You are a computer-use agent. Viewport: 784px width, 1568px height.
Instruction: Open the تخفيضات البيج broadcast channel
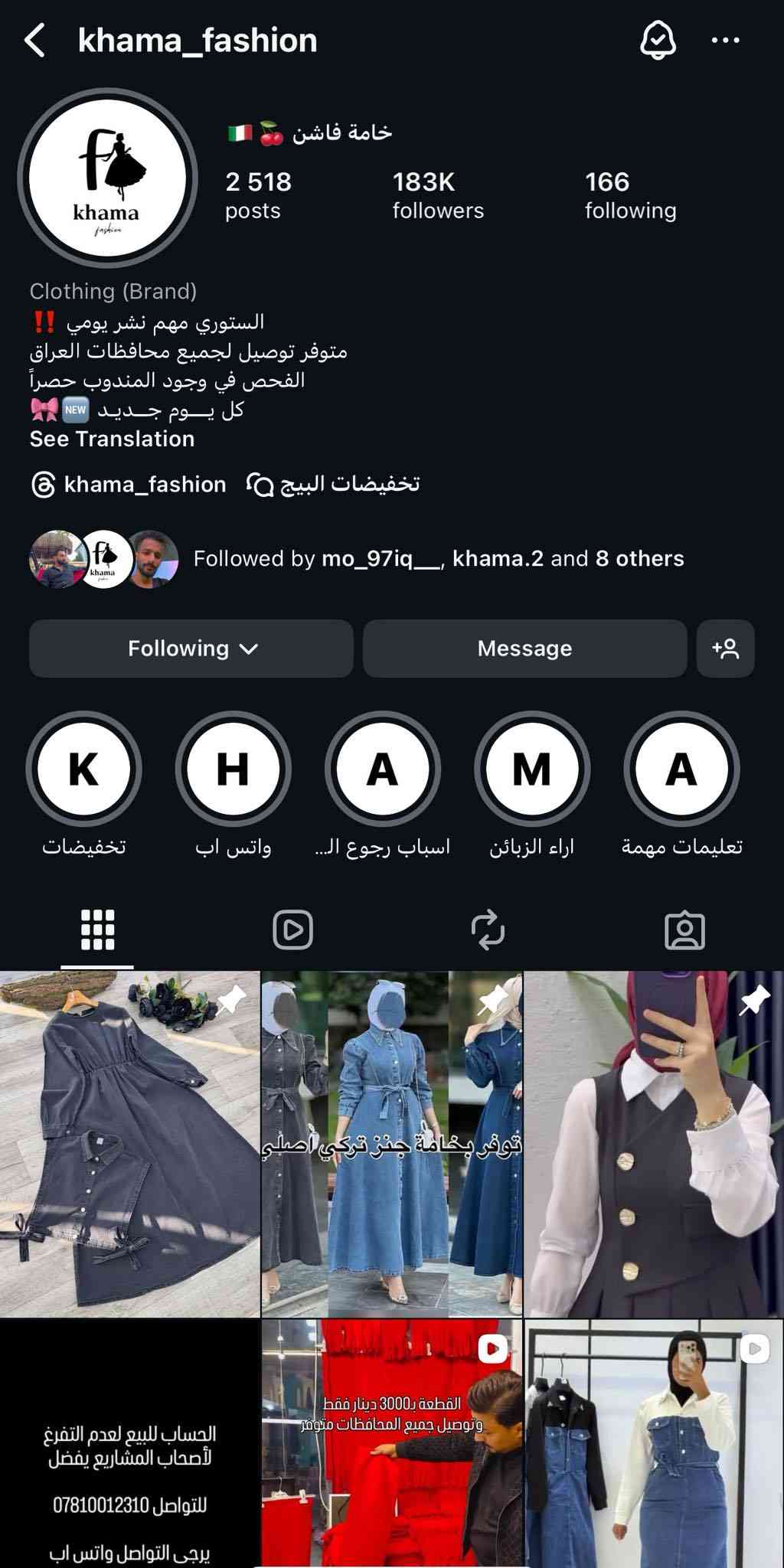pos(334,485)
